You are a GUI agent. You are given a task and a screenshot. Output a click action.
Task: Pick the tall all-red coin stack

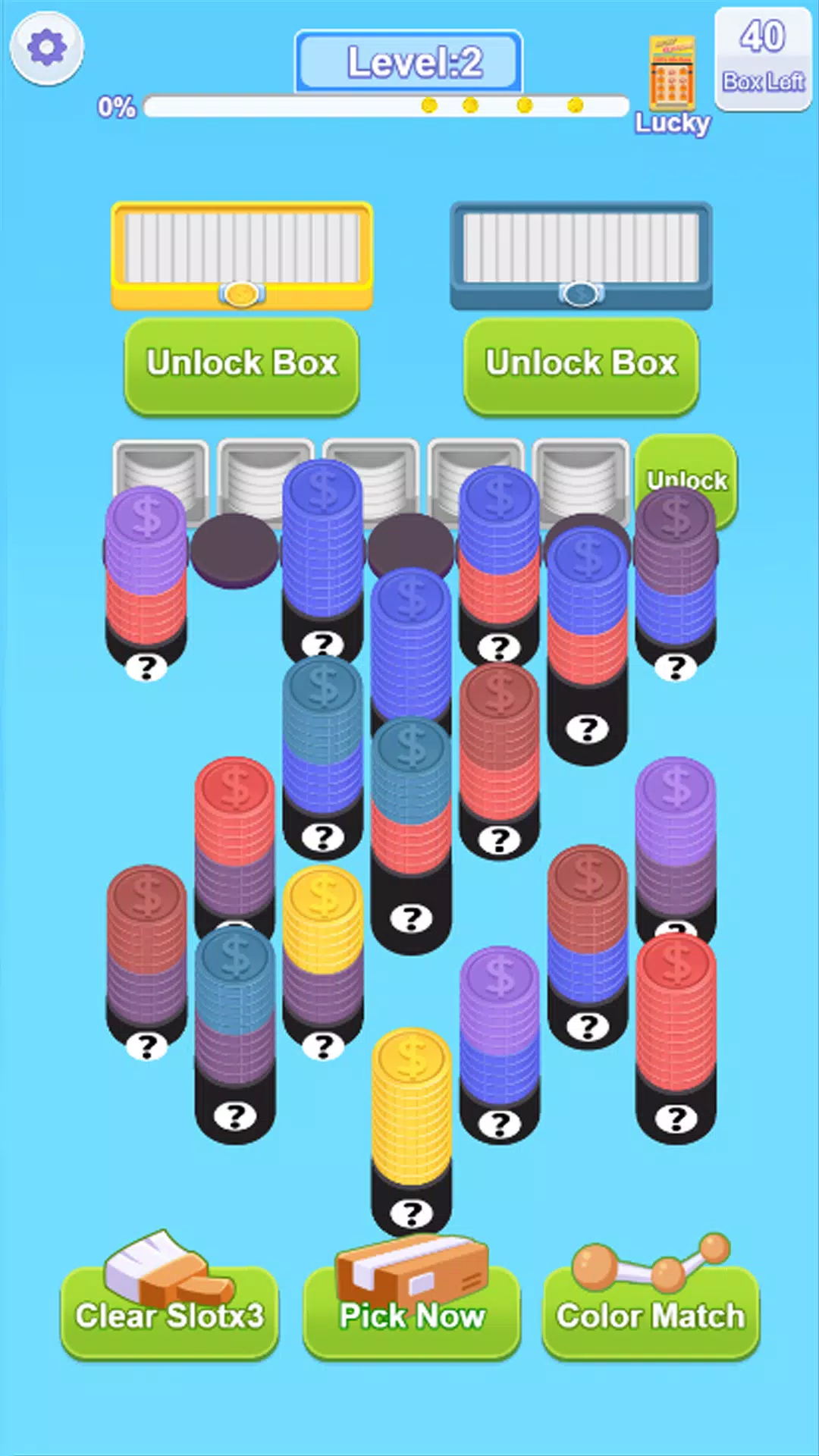tap(676, 1037)
